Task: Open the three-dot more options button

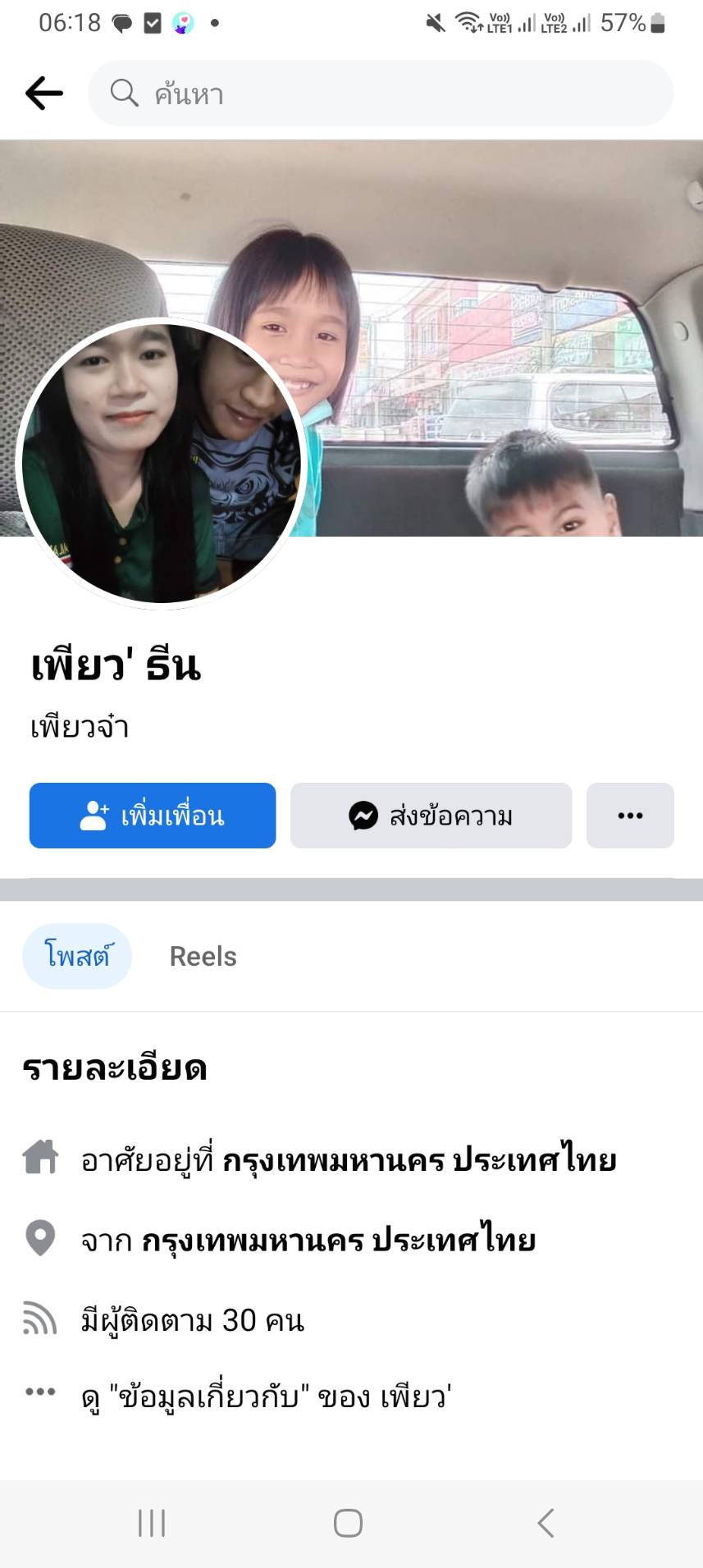Action: click(x=630, y=816)
